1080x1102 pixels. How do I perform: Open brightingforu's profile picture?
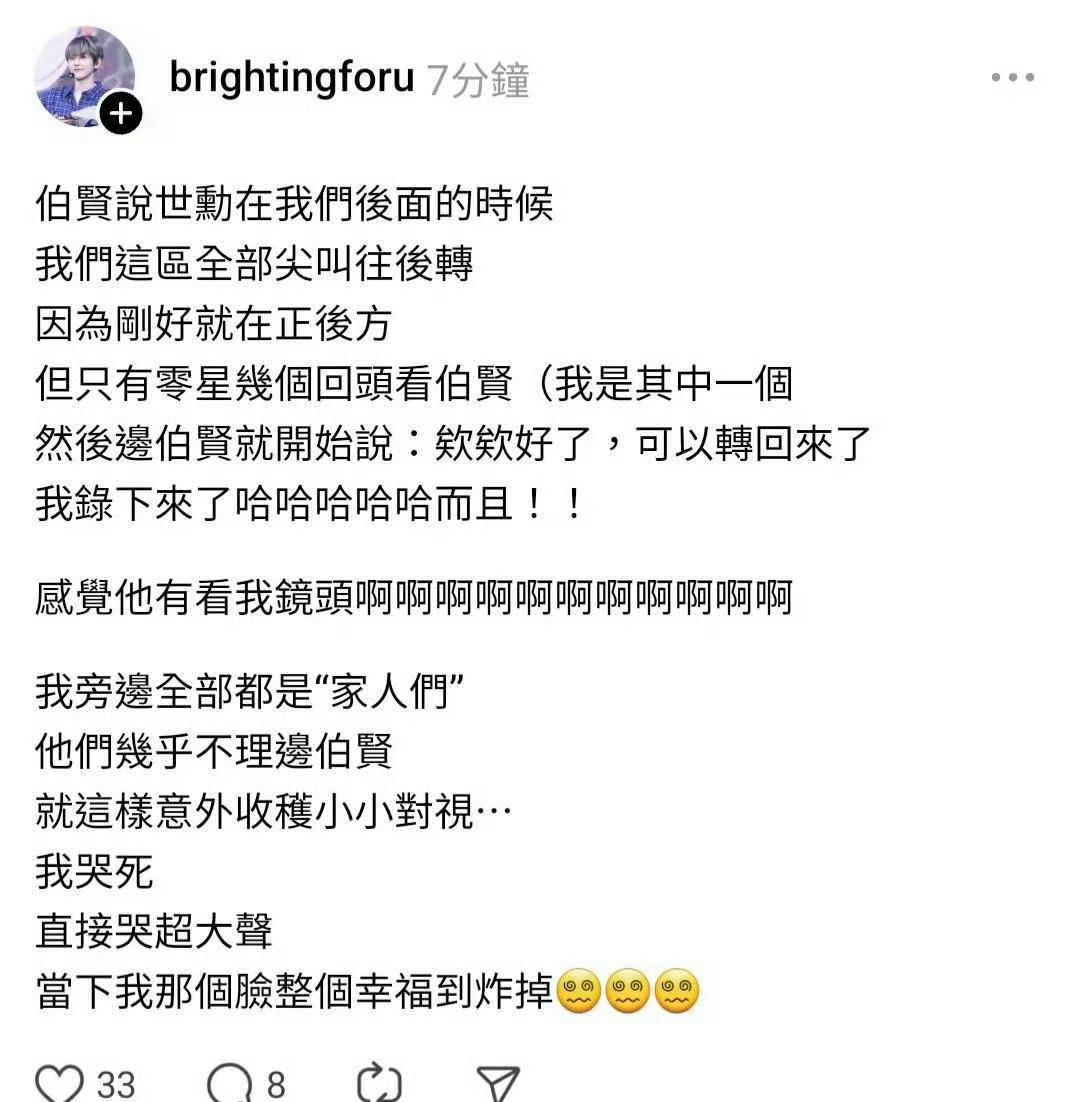click(x=82, y=75)
